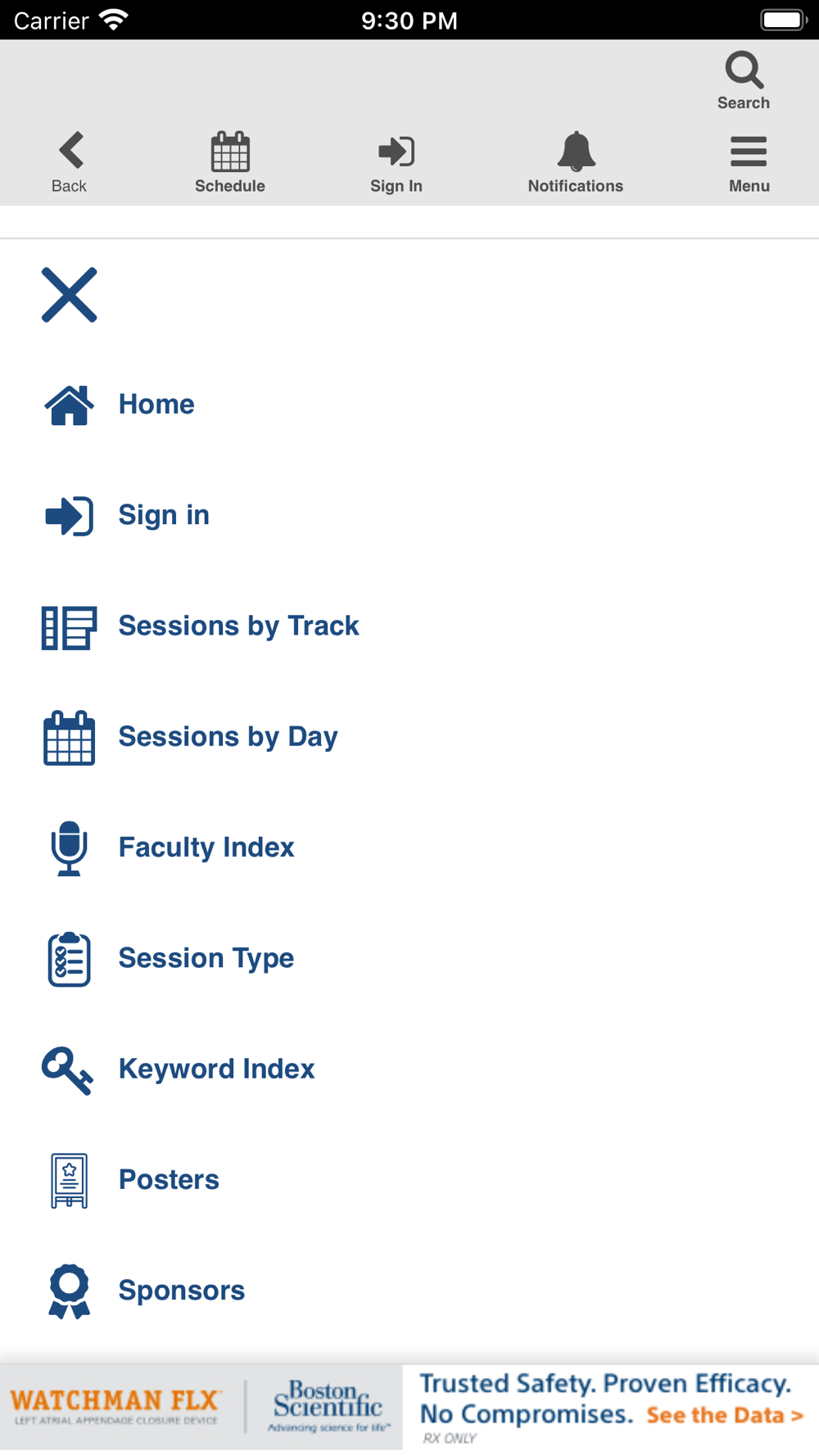Open Schedule from the toolbar
This screenshot has height=1456, width=819.
click(x=230, y=162)
